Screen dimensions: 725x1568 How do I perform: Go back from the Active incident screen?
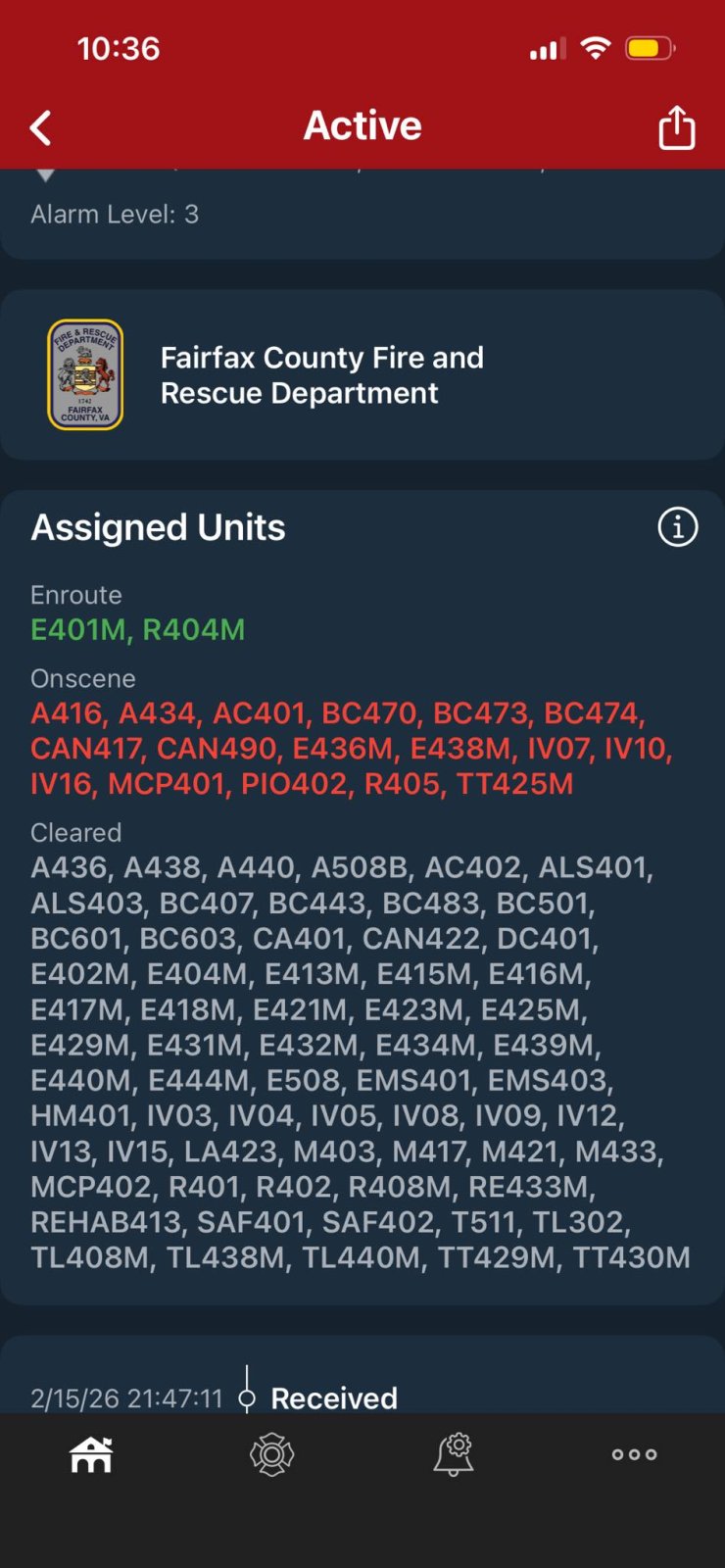point(40,128)
